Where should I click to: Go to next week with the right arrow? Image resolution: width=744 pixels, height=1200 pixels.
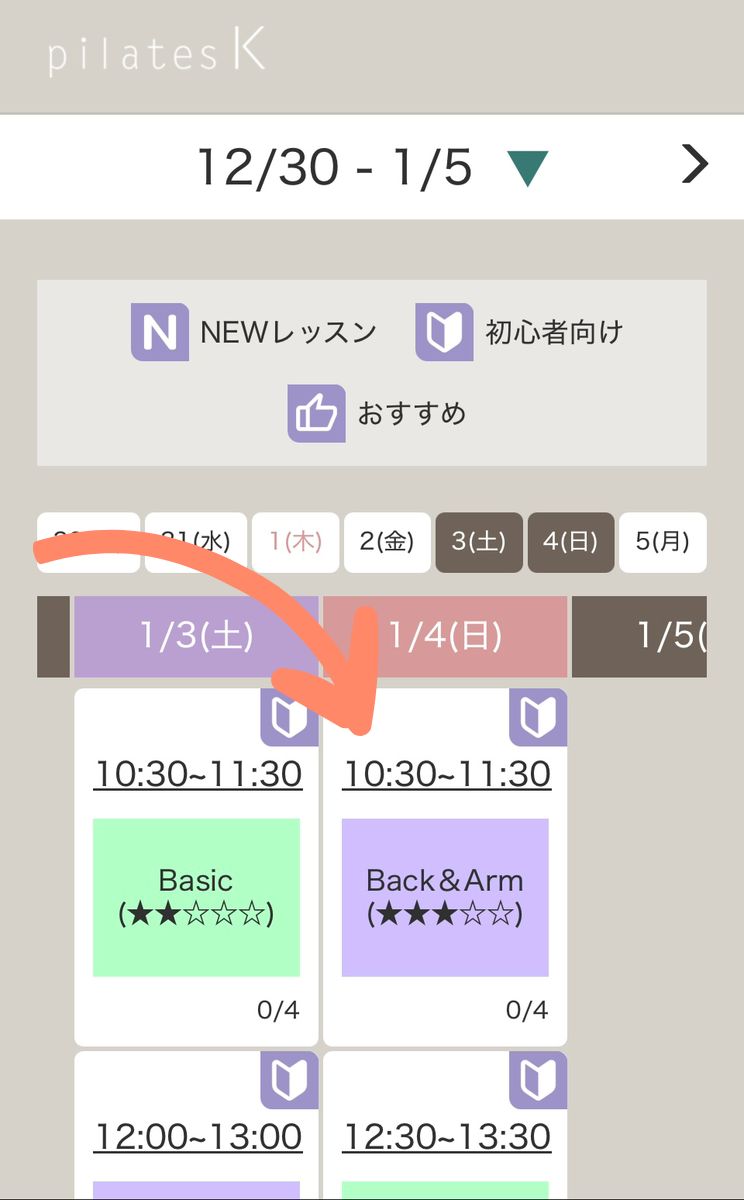[695, 165]
